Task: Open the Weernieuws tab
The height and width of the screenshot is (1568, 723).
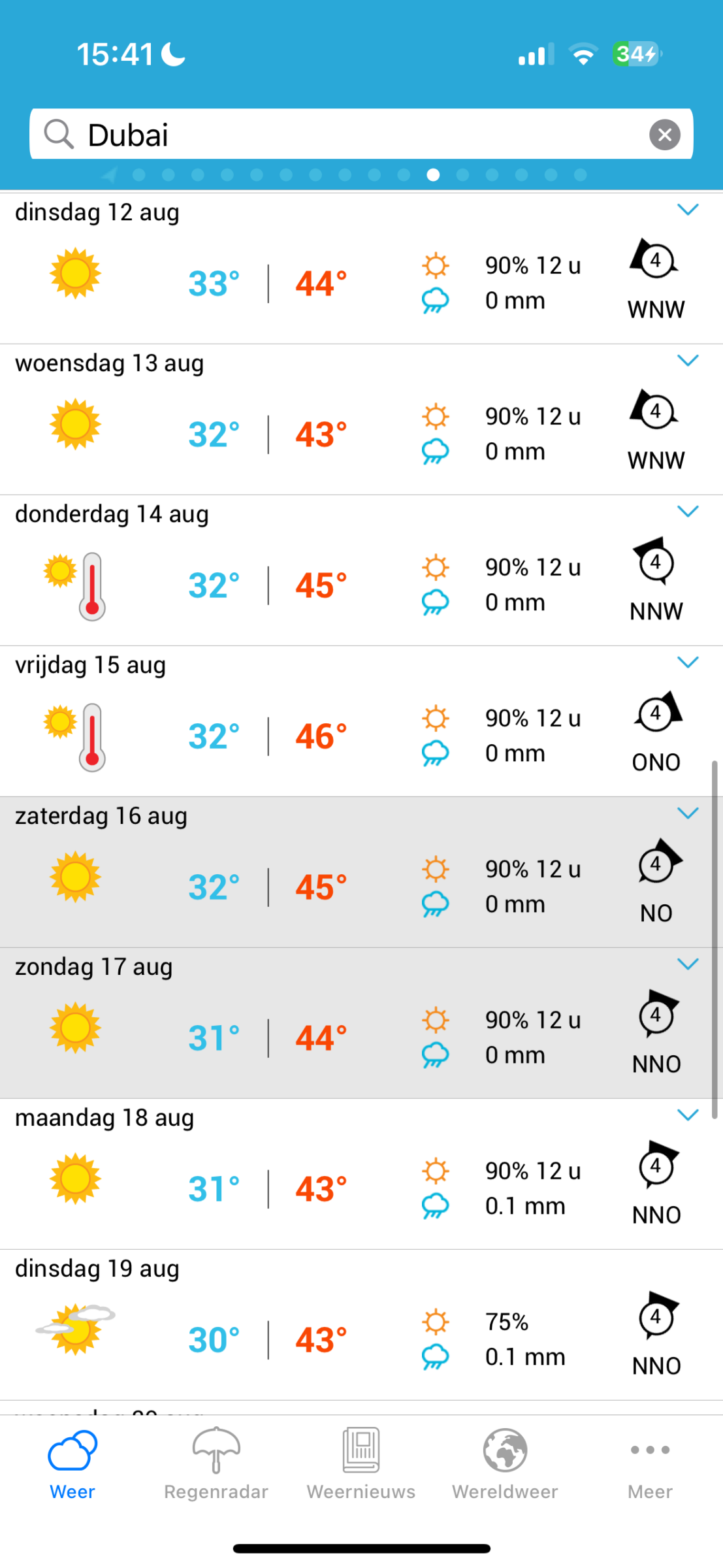Action: tap(361, 1463)
